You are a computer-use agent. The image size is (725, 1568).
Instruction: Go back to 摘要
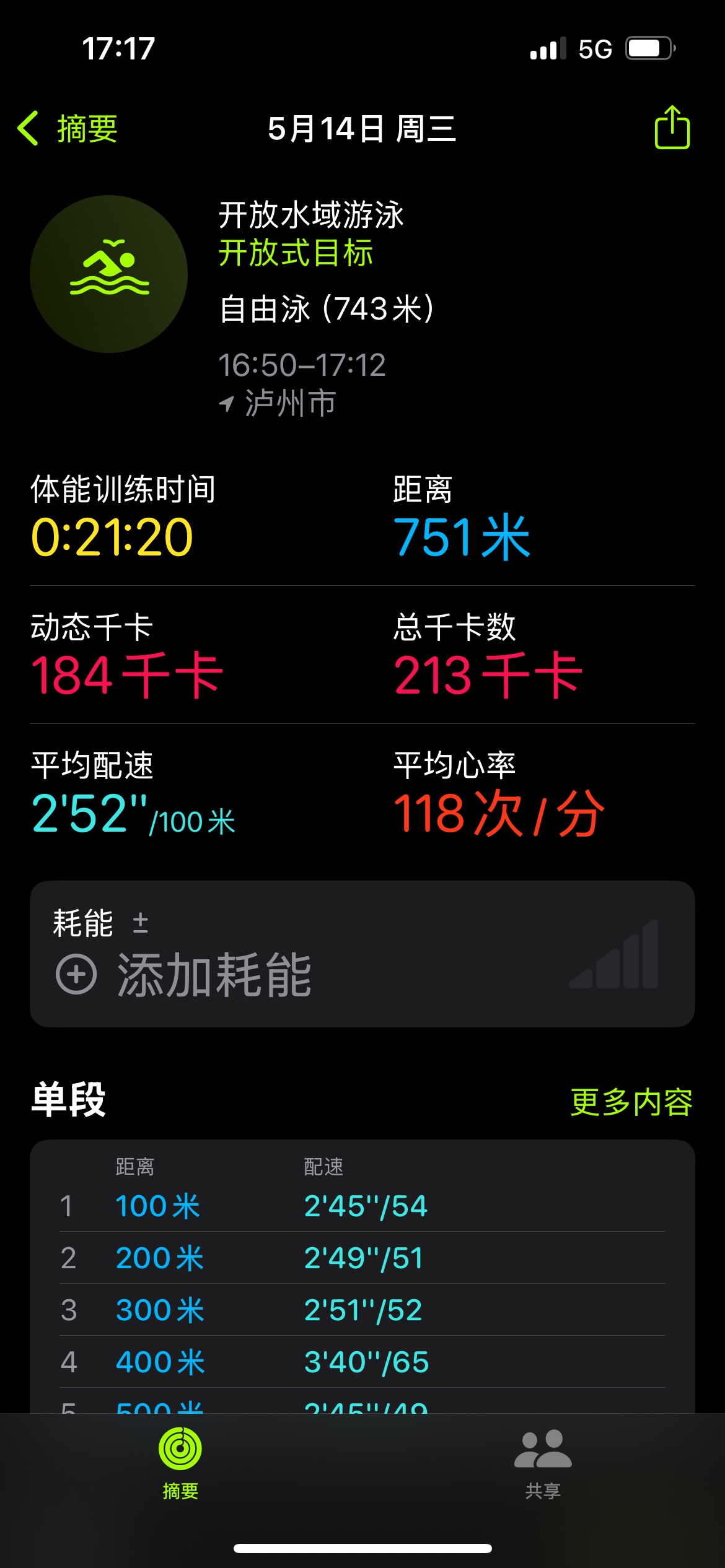pos(68,129)
